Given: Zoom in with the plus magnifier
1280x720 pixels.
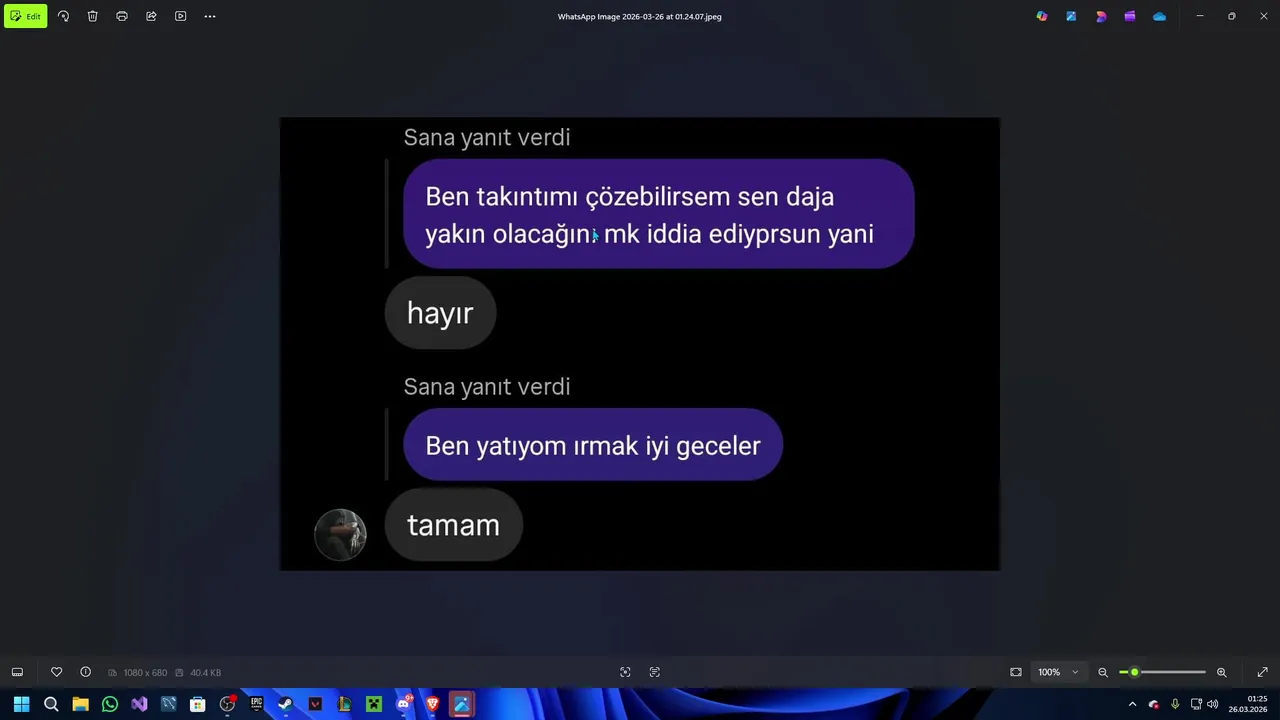Looking at the screenshot, I should point(1221,672).
